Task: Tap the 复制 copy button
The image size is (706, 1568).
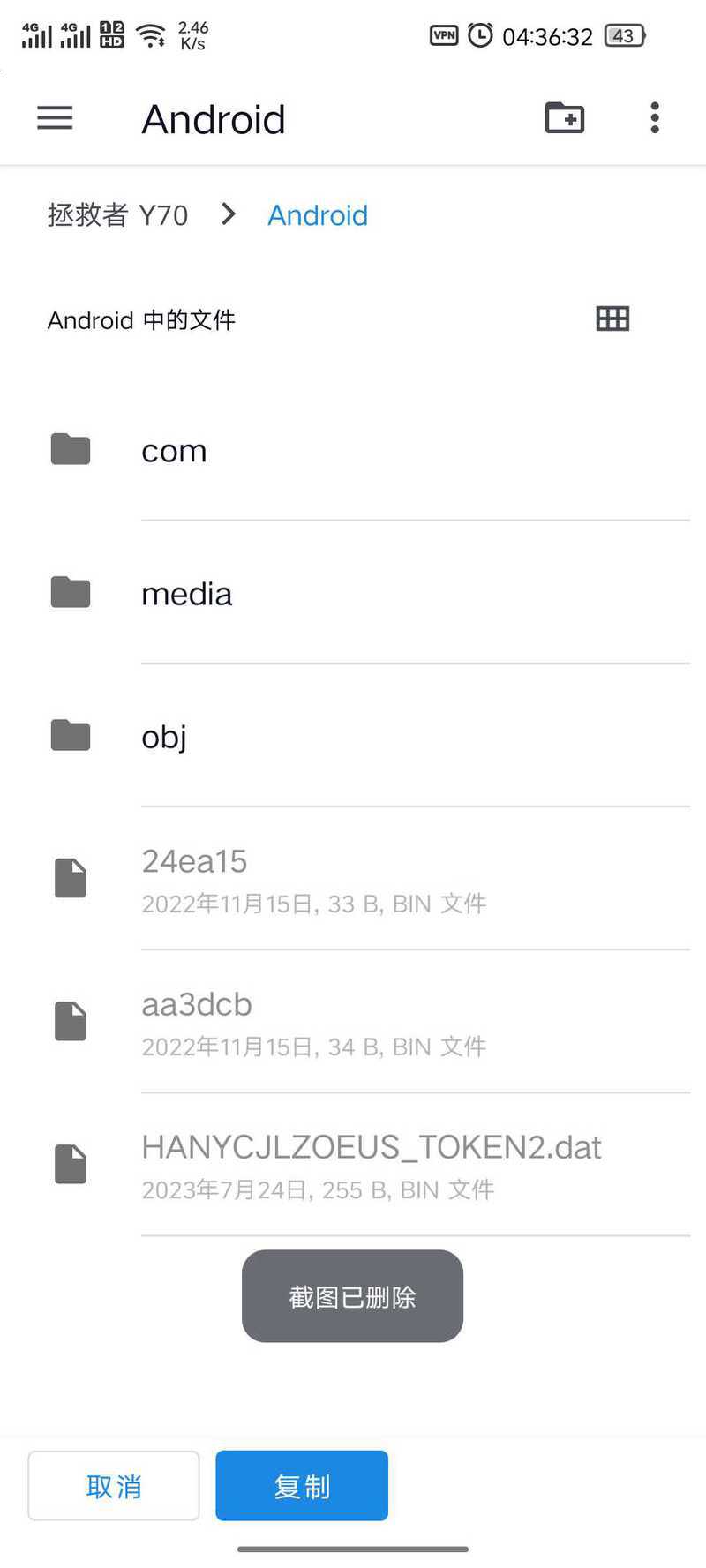Action: (302, 1485)
